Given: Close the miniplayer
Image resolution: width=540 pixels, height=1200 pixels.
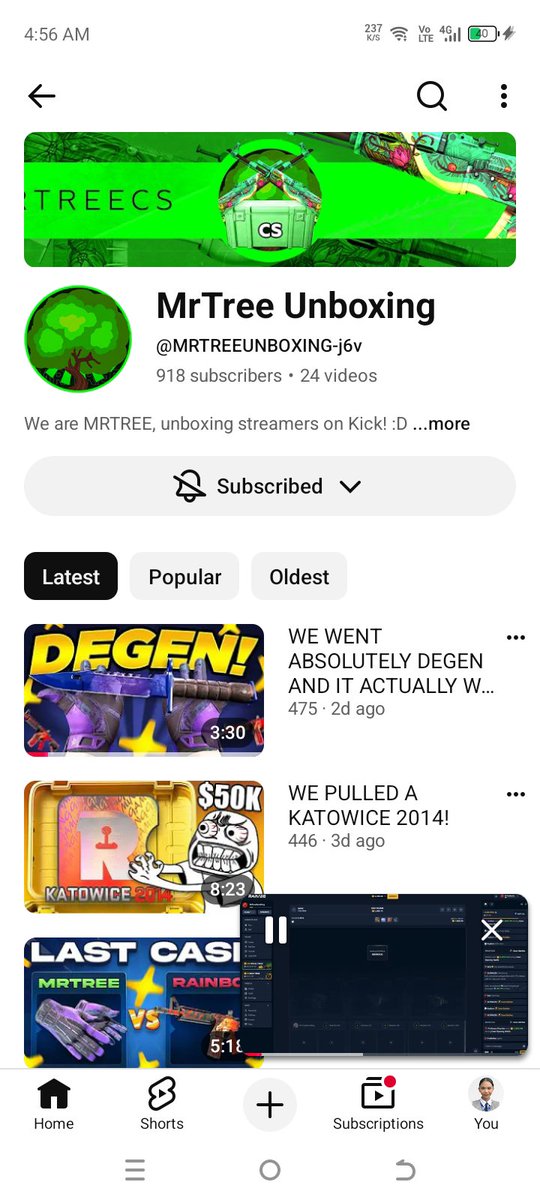Looking at the screenshot, I should (492, 930).
